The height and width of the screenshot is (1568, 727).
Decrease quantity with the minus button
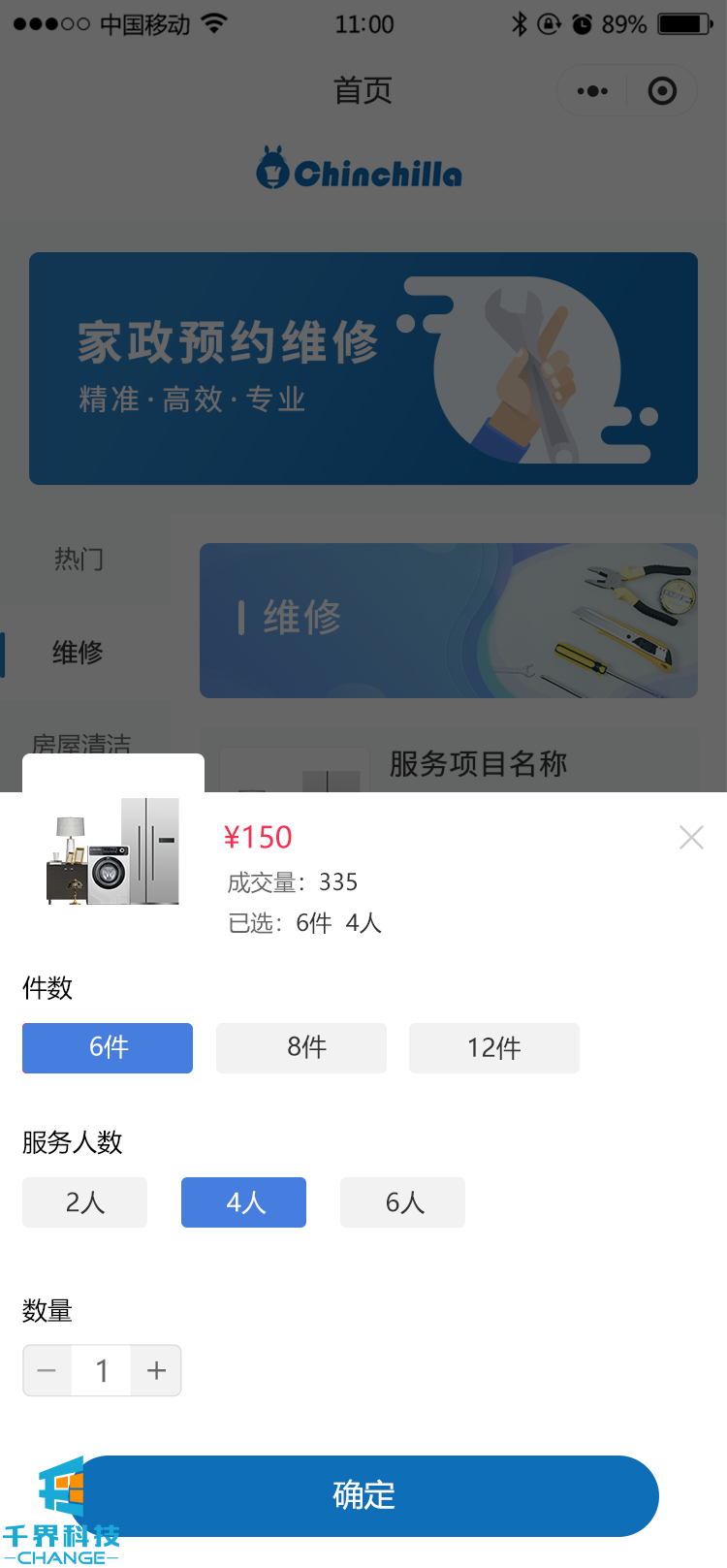coord(47,1370)
